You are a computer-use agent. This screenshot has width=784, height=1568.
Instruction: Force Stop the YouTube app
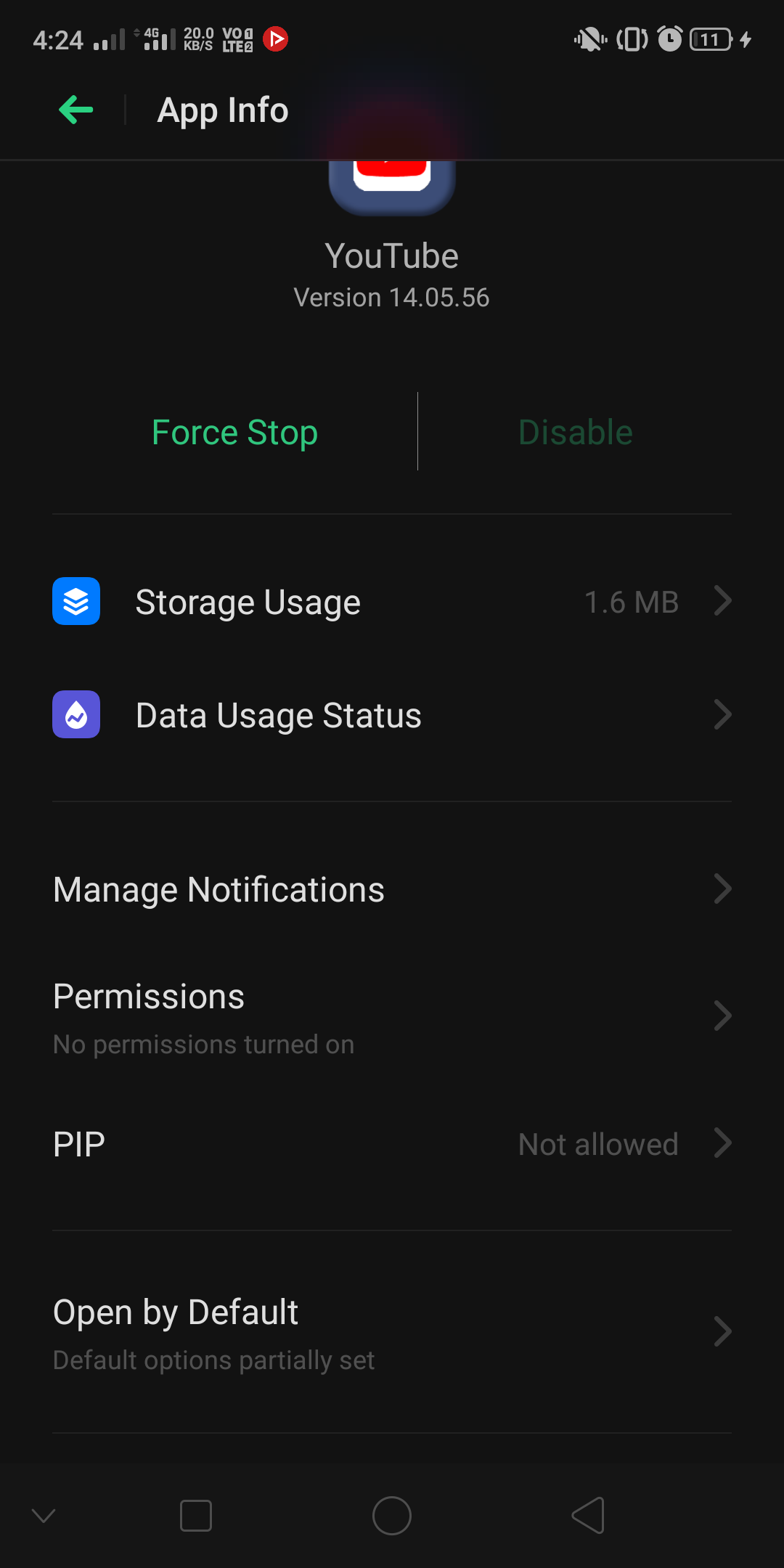[x=234, y=431]
